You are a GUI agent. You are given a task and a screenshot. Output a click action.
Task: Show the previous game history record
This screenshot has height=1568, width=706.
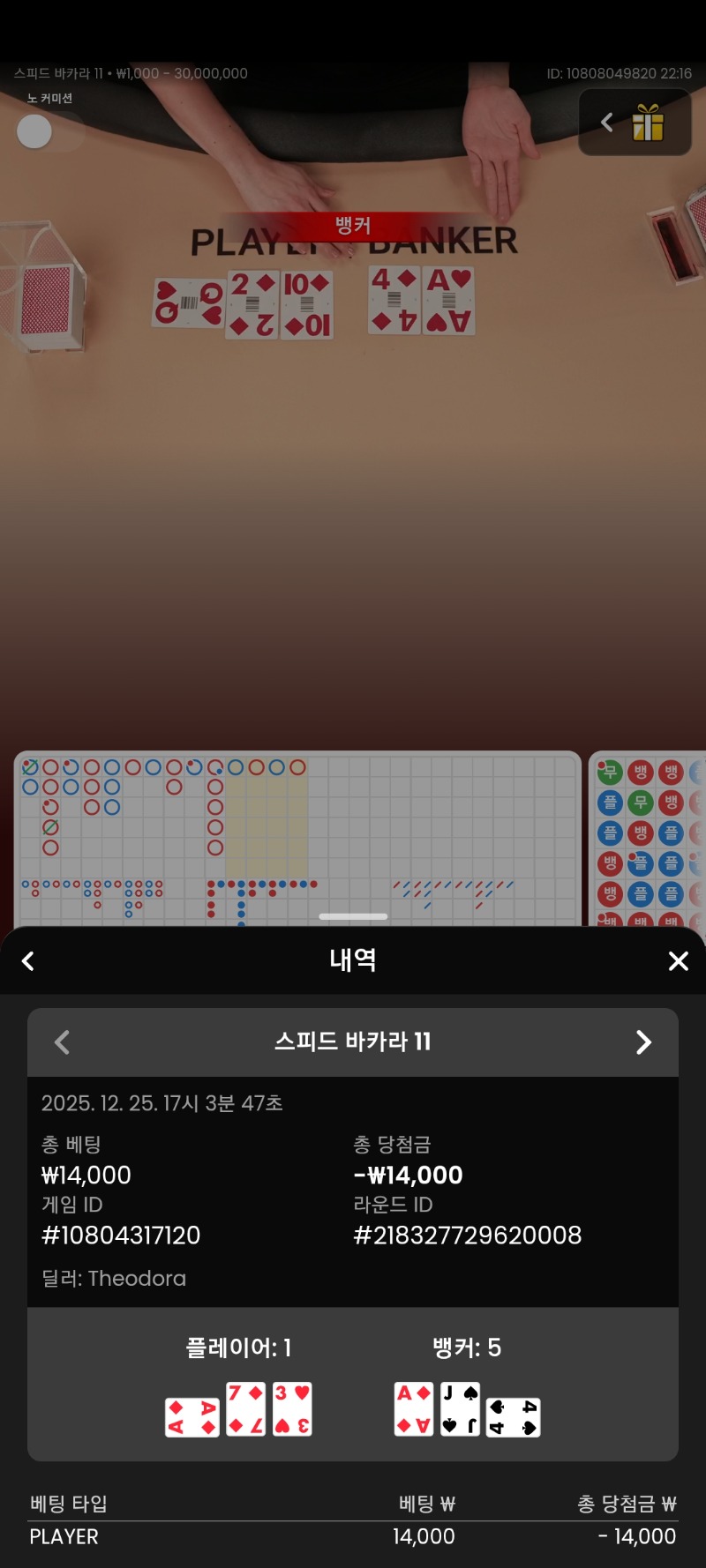[62, 1042]
